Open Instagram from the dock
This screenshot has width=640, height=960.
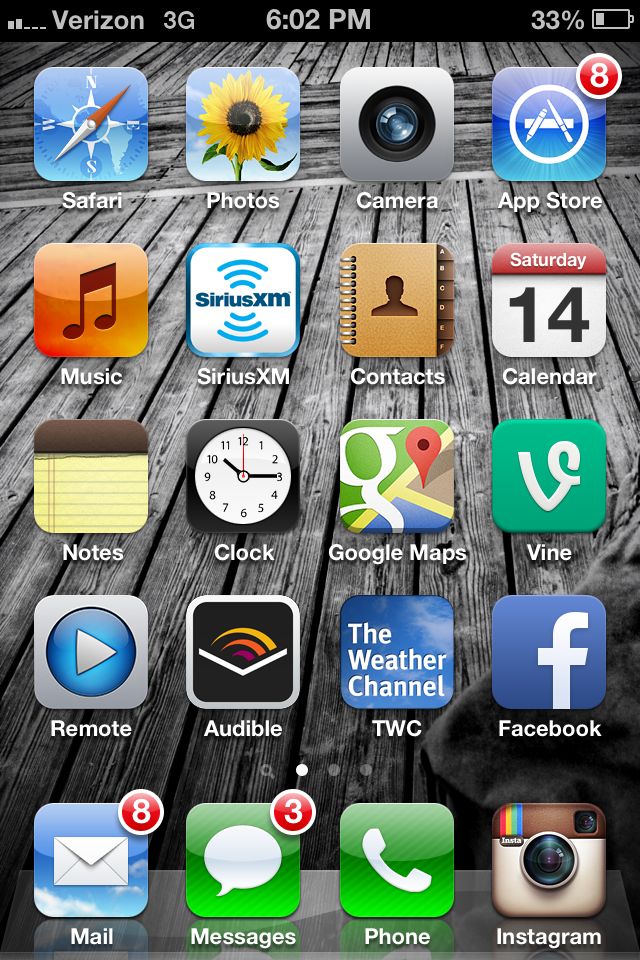[549, 860]
